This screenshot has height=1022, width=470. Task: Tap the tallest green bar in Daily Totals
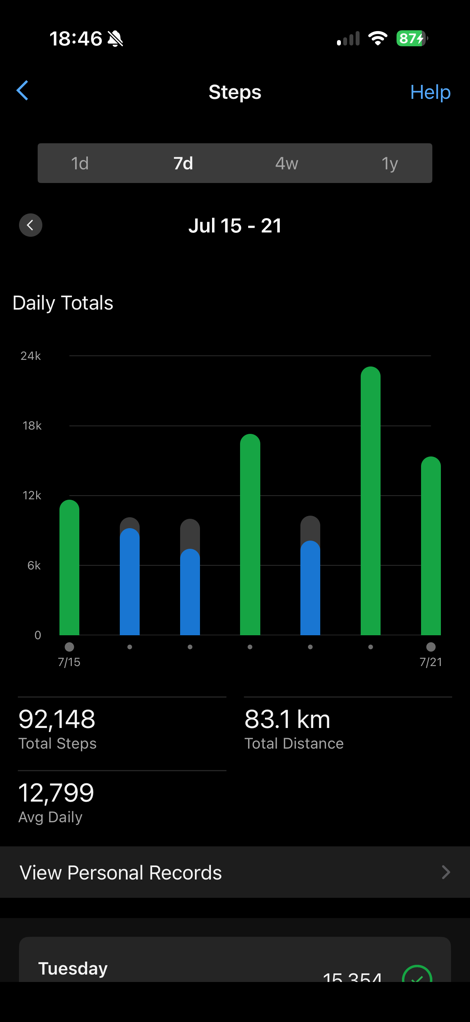[x=370, y=501]
